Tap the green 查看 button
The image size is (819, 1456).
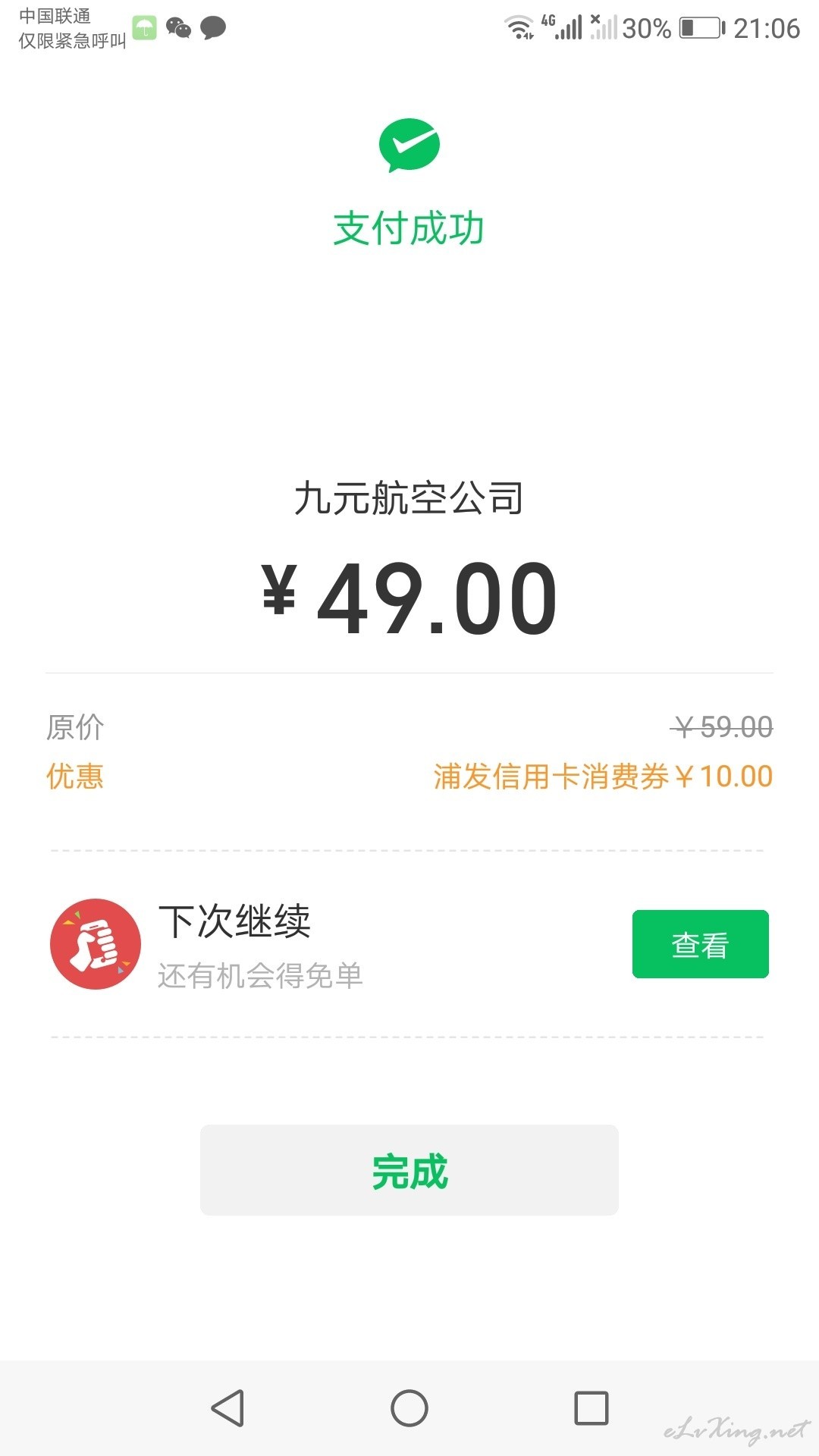(700, 944)
